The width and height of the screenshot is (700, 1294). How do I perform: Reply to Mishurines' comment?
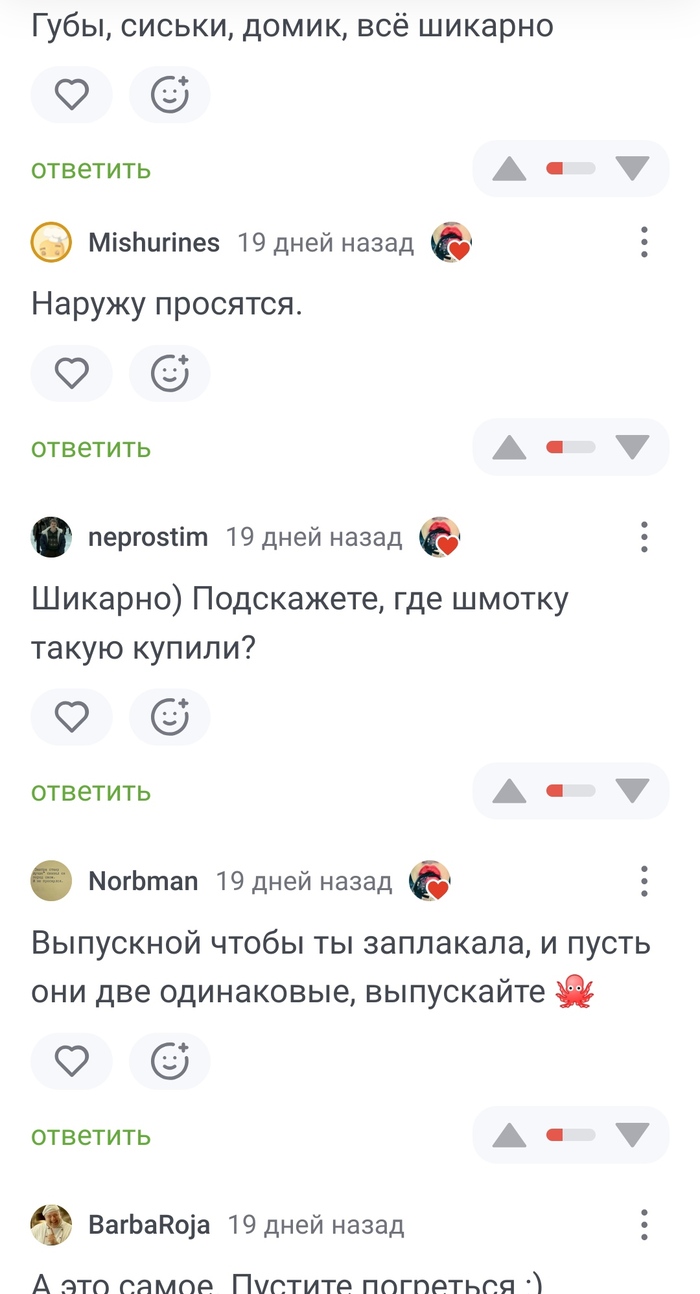click(x=91, y=447)
